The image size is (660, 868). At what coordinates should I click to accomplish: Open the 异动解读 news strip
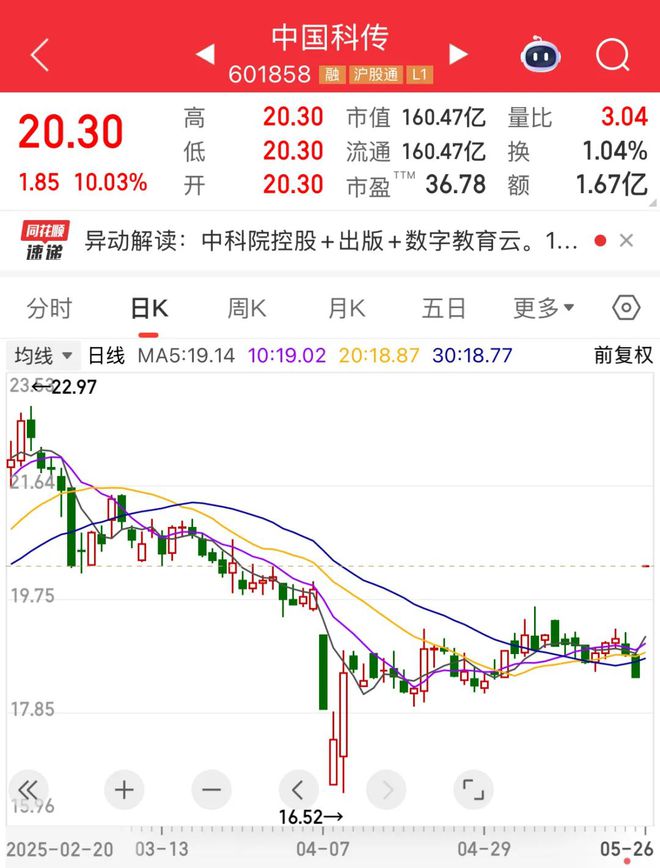point(330,241)
